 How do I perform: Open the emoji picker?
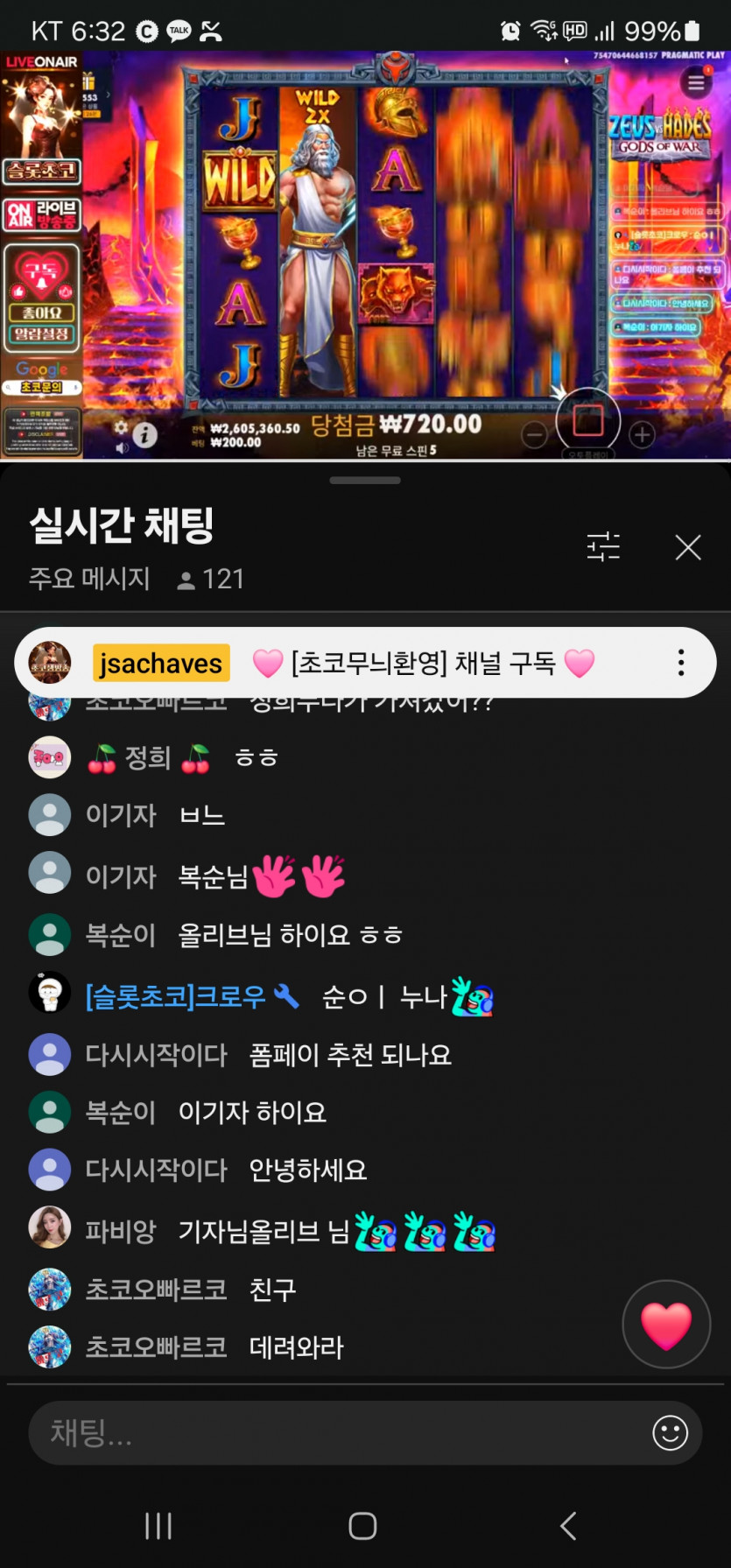670,1433
